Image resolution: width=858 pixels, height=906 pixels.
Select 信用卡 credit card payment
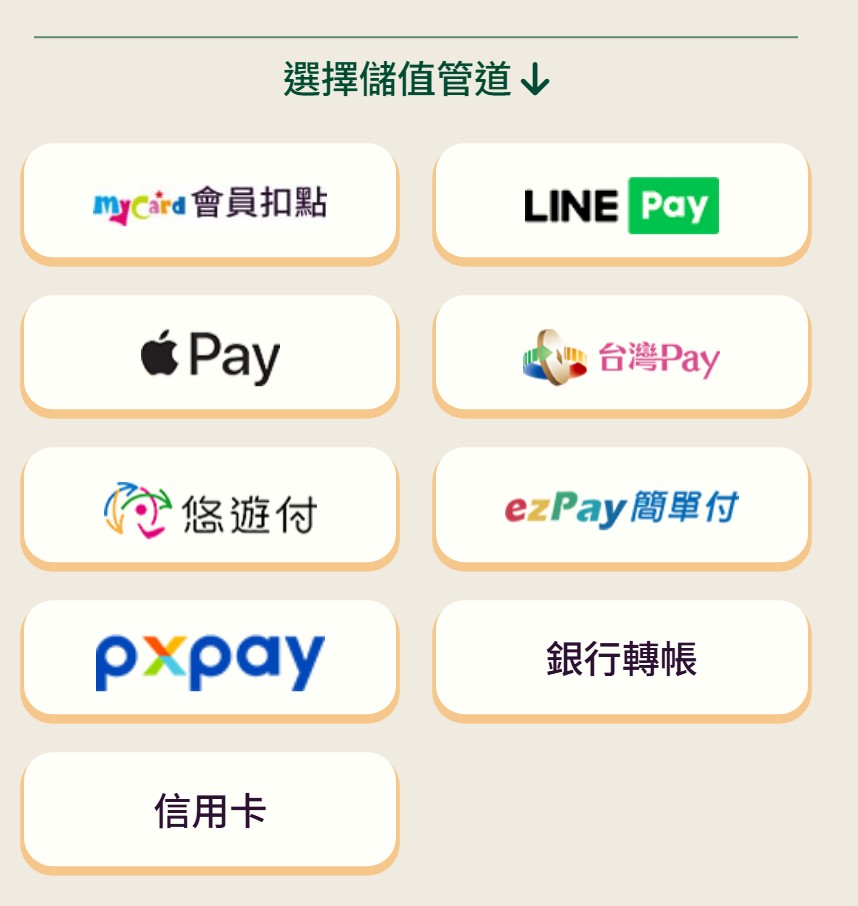210,812
